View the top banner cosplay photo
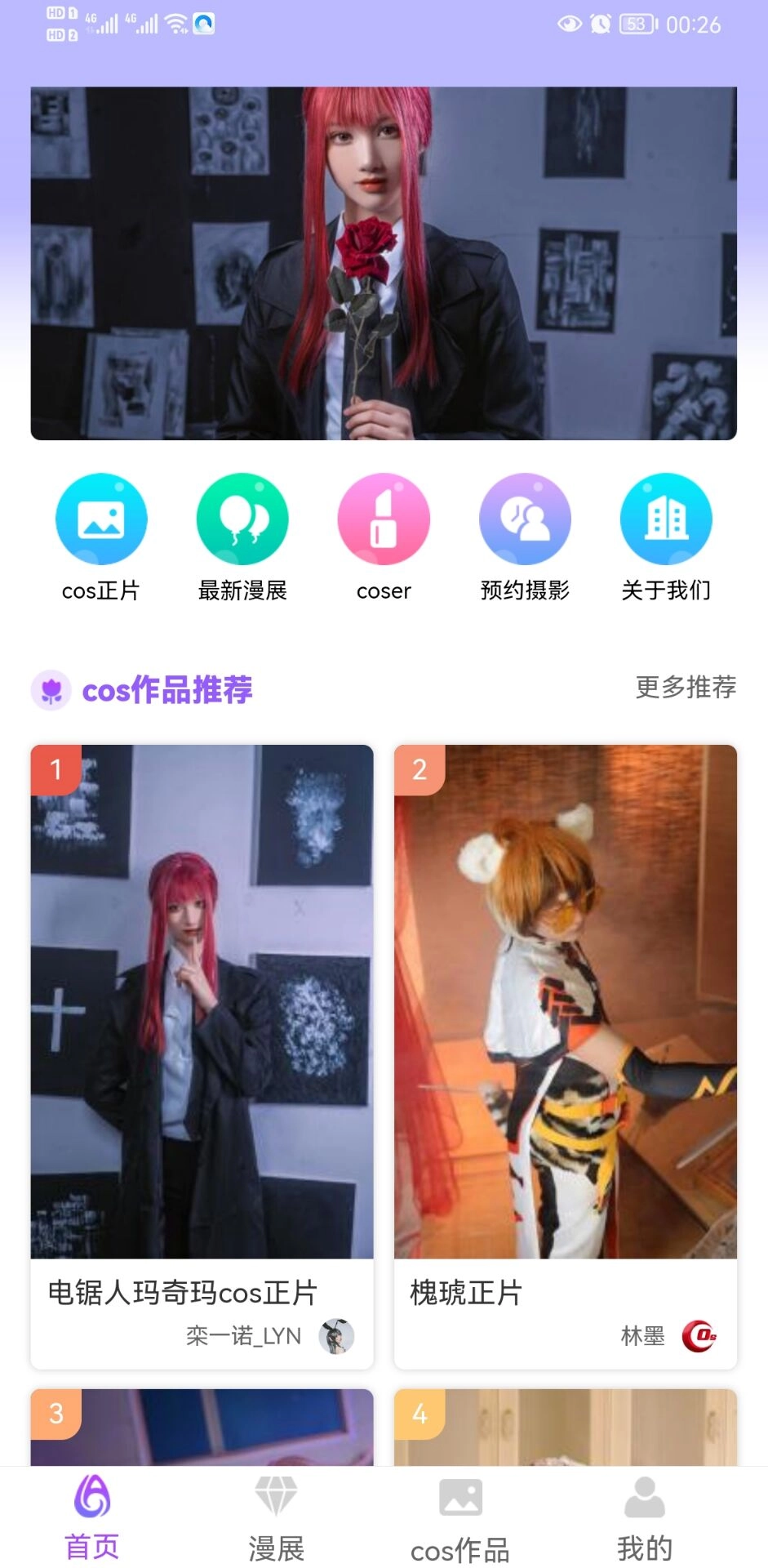 pos(384,261)
